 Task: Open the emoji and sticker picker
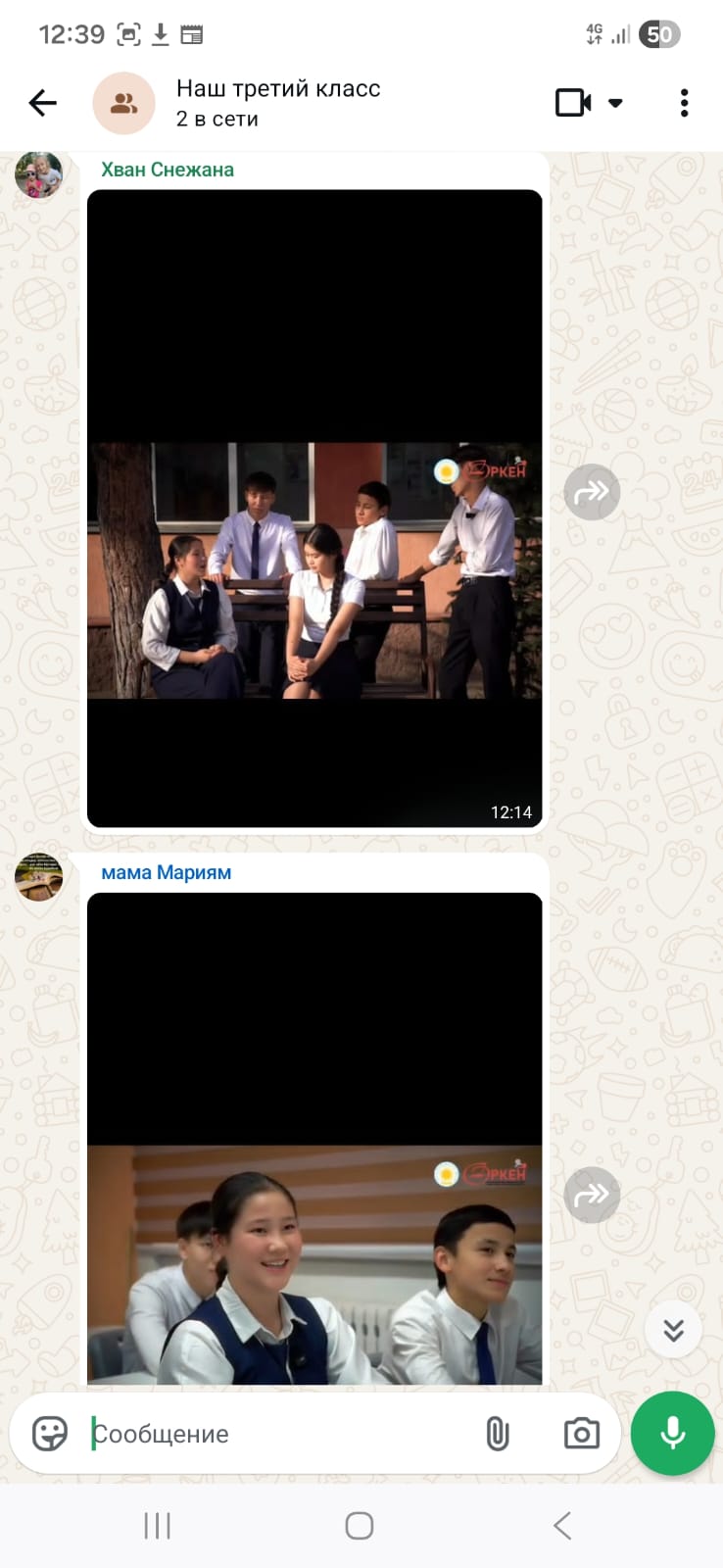point(50,1434)
